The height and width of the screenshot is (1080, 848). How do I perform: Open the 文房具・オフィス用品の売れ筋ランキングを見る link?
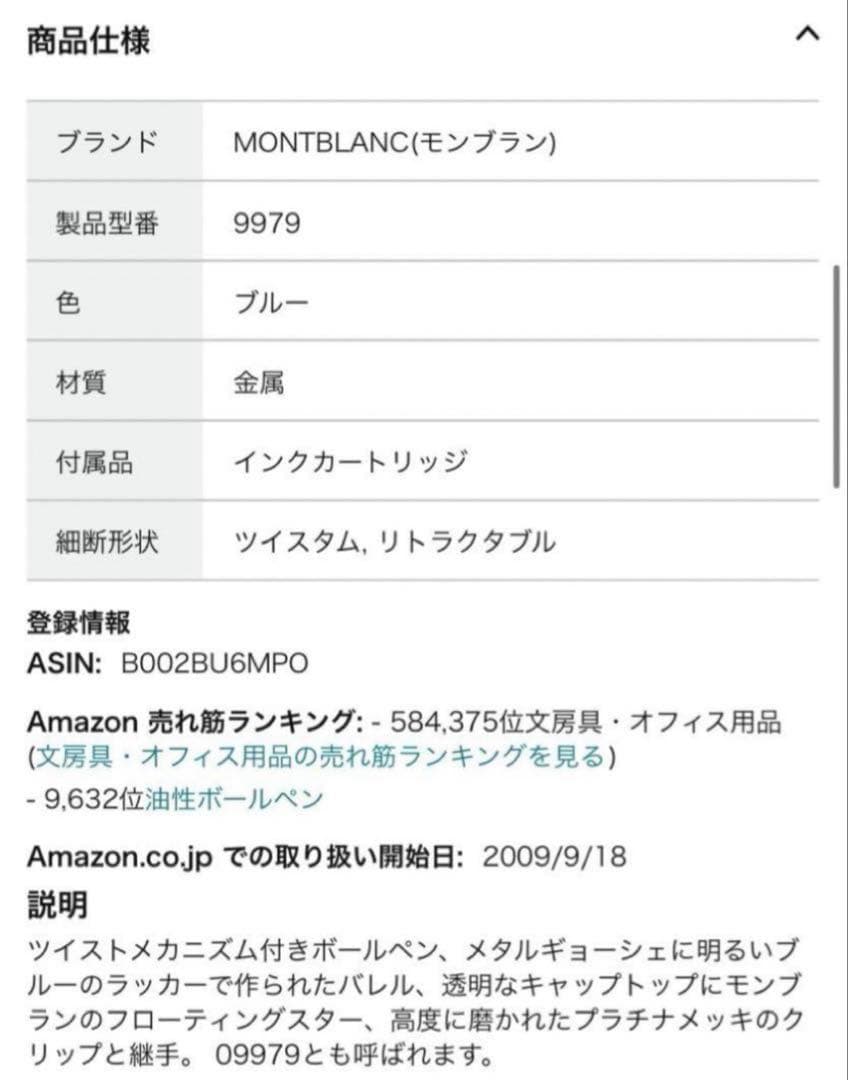[x=320, y=757]
